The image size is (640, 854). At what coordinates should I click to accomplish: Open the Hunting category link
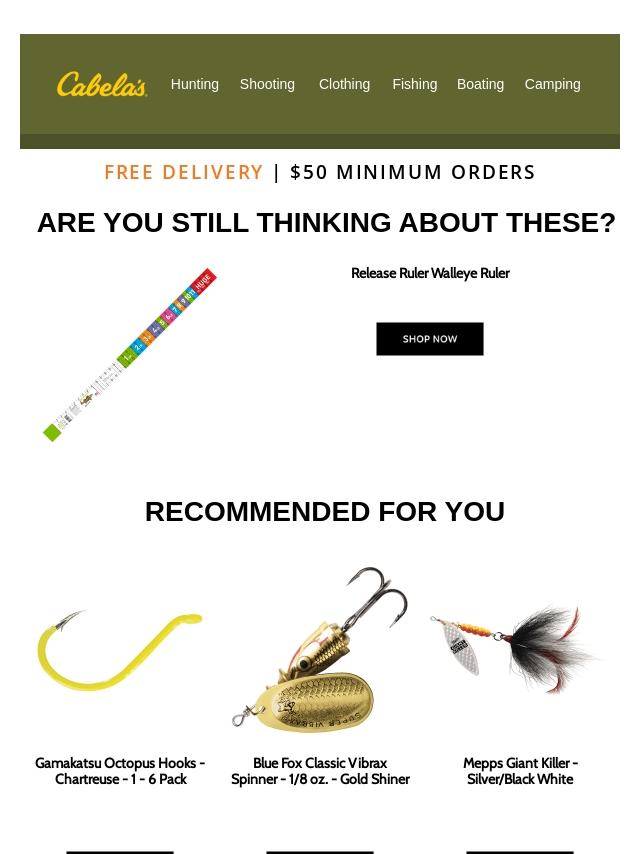194,84
